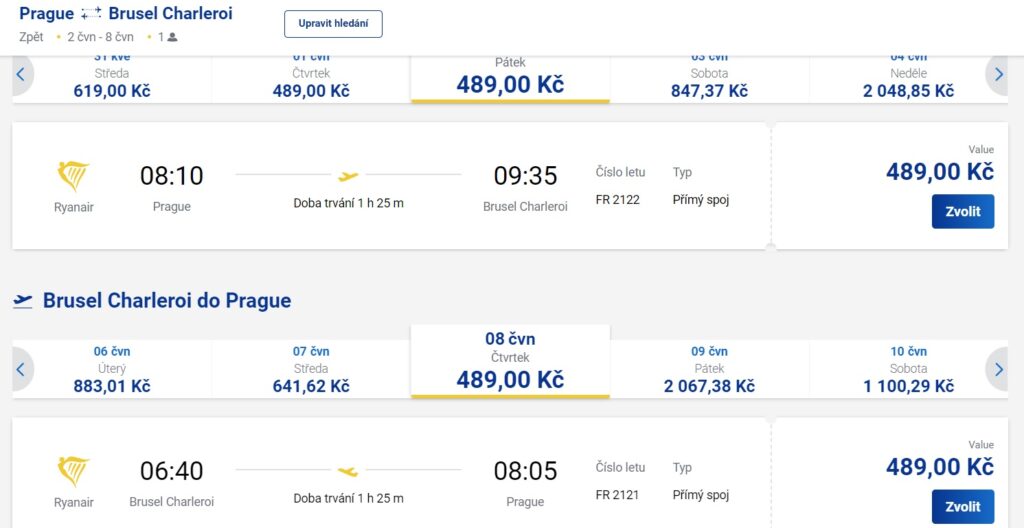Pick return date Středa 07 čvn
Viewport: 1024px width, 528px height.
click(x=311, y=369)
